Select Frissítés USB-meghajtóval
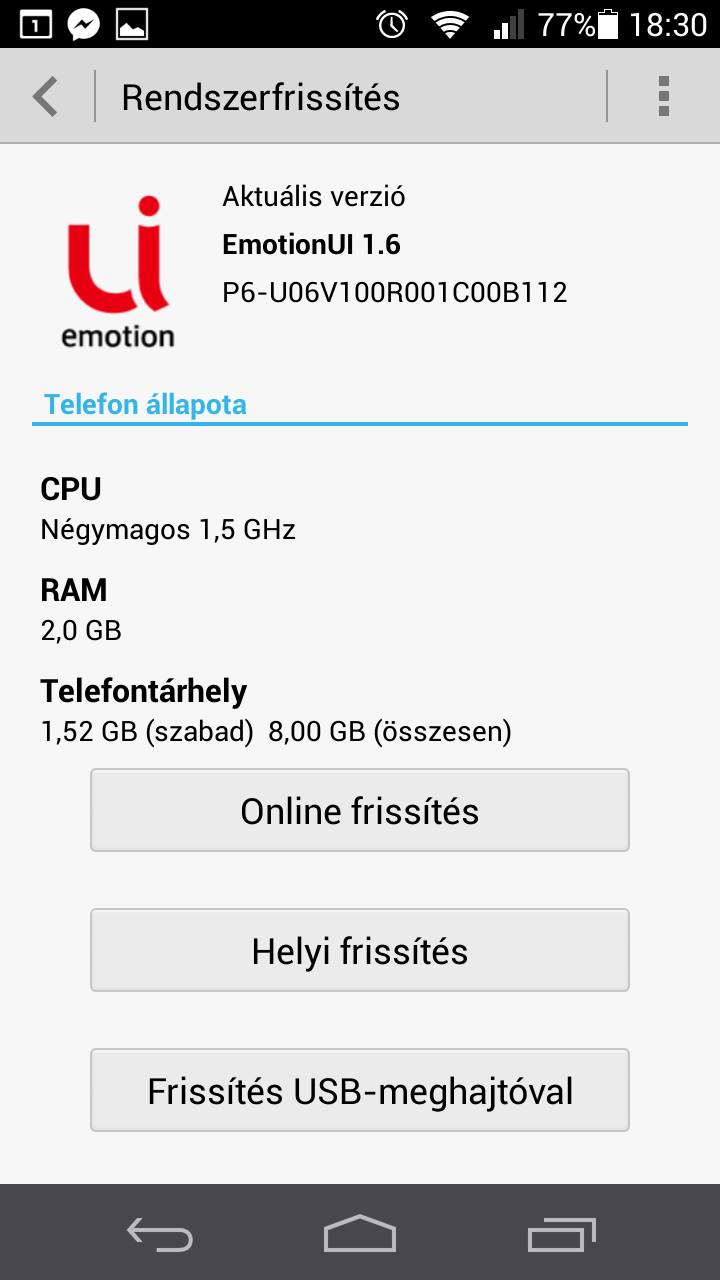720x1280 pixels. tap(360, 1090)
